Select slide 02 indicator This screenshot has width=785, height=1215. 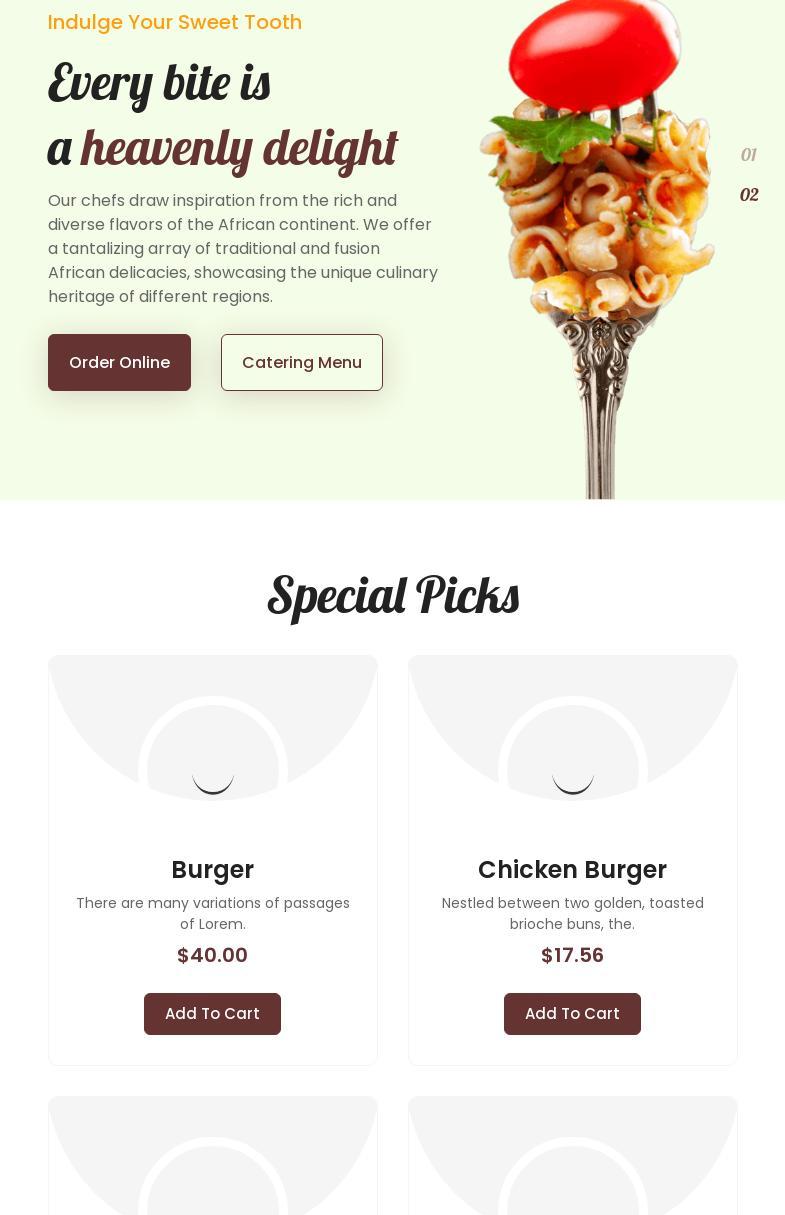coord(748,195)
